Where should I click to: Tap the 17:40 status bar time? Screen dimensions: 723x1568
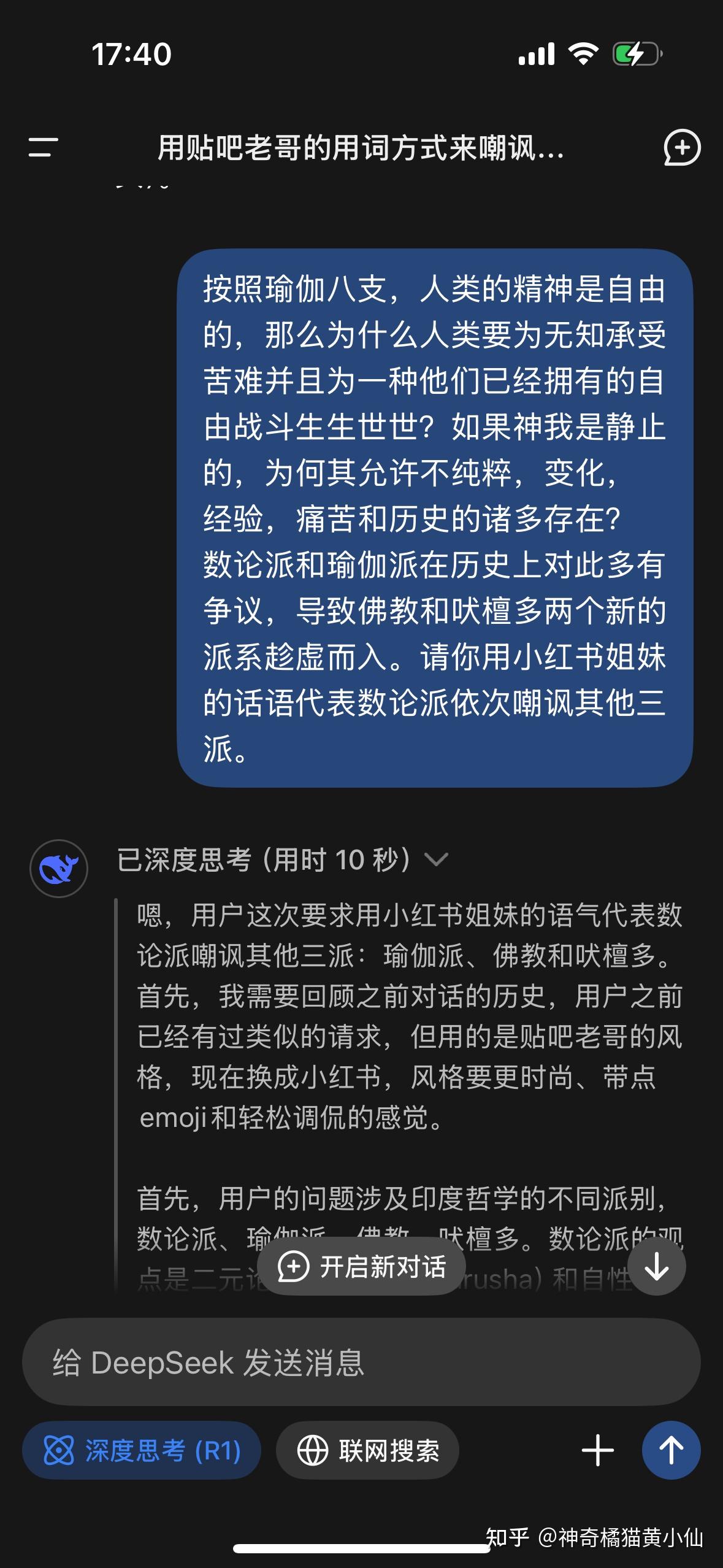tap(131, 54)
